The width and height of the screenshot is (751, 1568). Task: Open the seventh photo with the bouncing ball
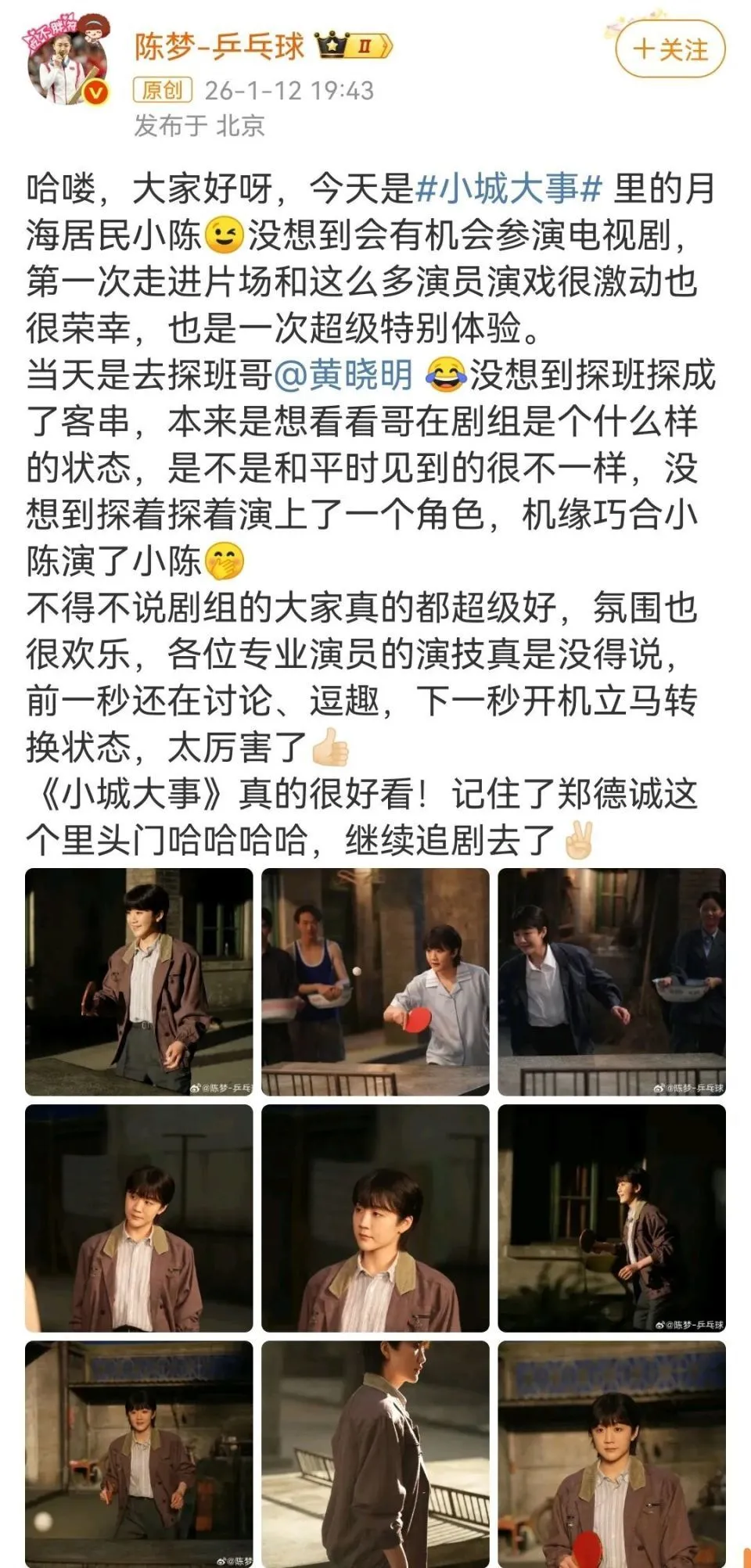[139, 1454]
